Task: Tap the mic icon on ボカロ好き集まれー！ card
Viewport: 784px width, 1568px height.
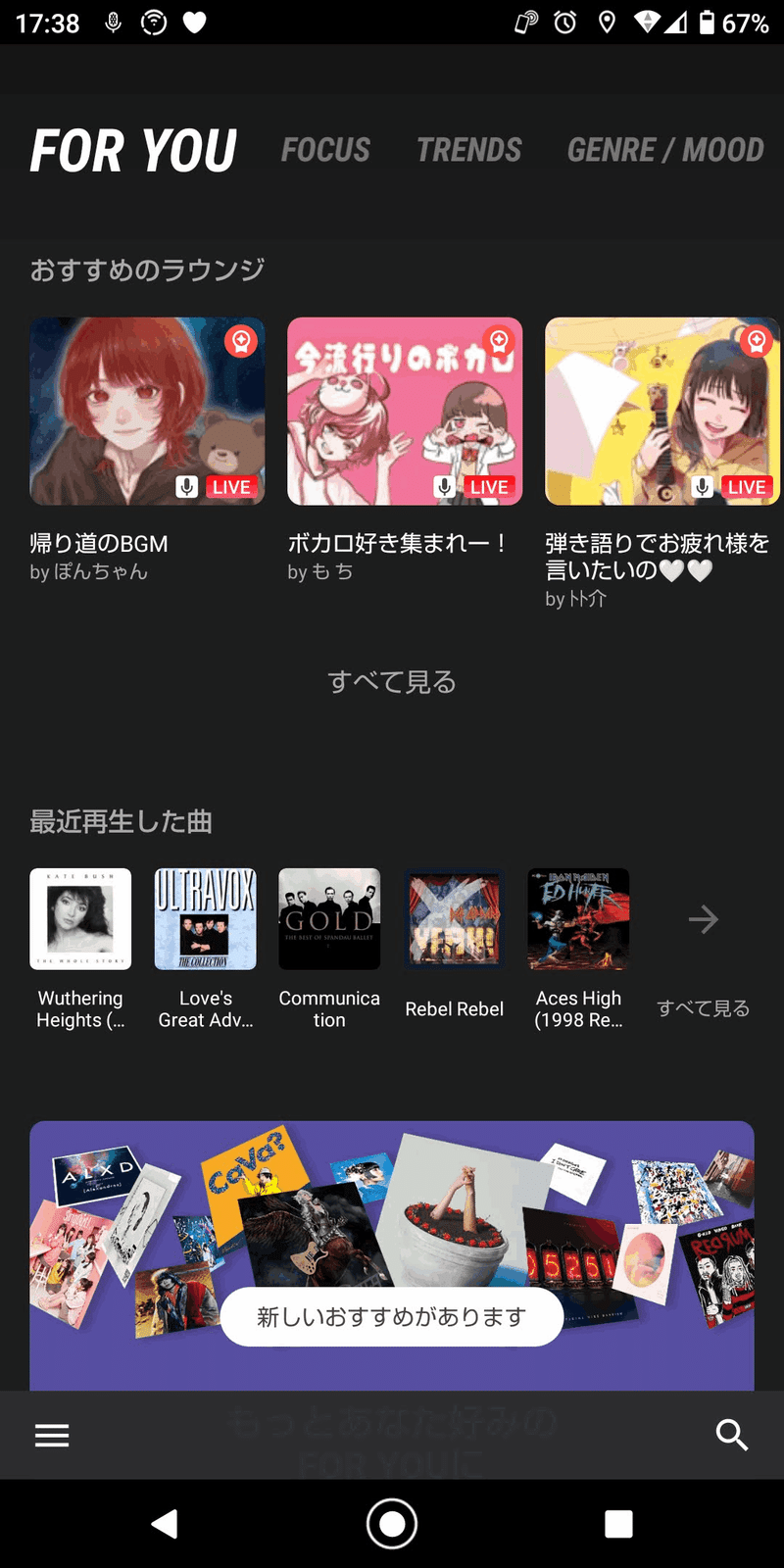Action: coord(443,485)
